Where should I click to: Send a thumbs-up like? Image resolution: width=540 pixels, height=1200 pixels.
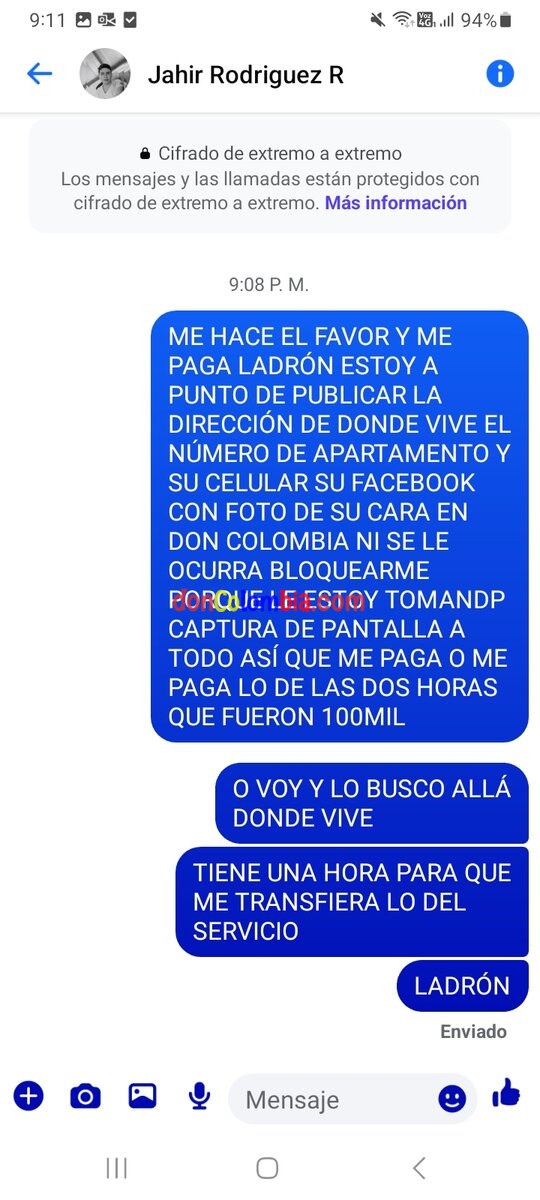(506, 1093)
